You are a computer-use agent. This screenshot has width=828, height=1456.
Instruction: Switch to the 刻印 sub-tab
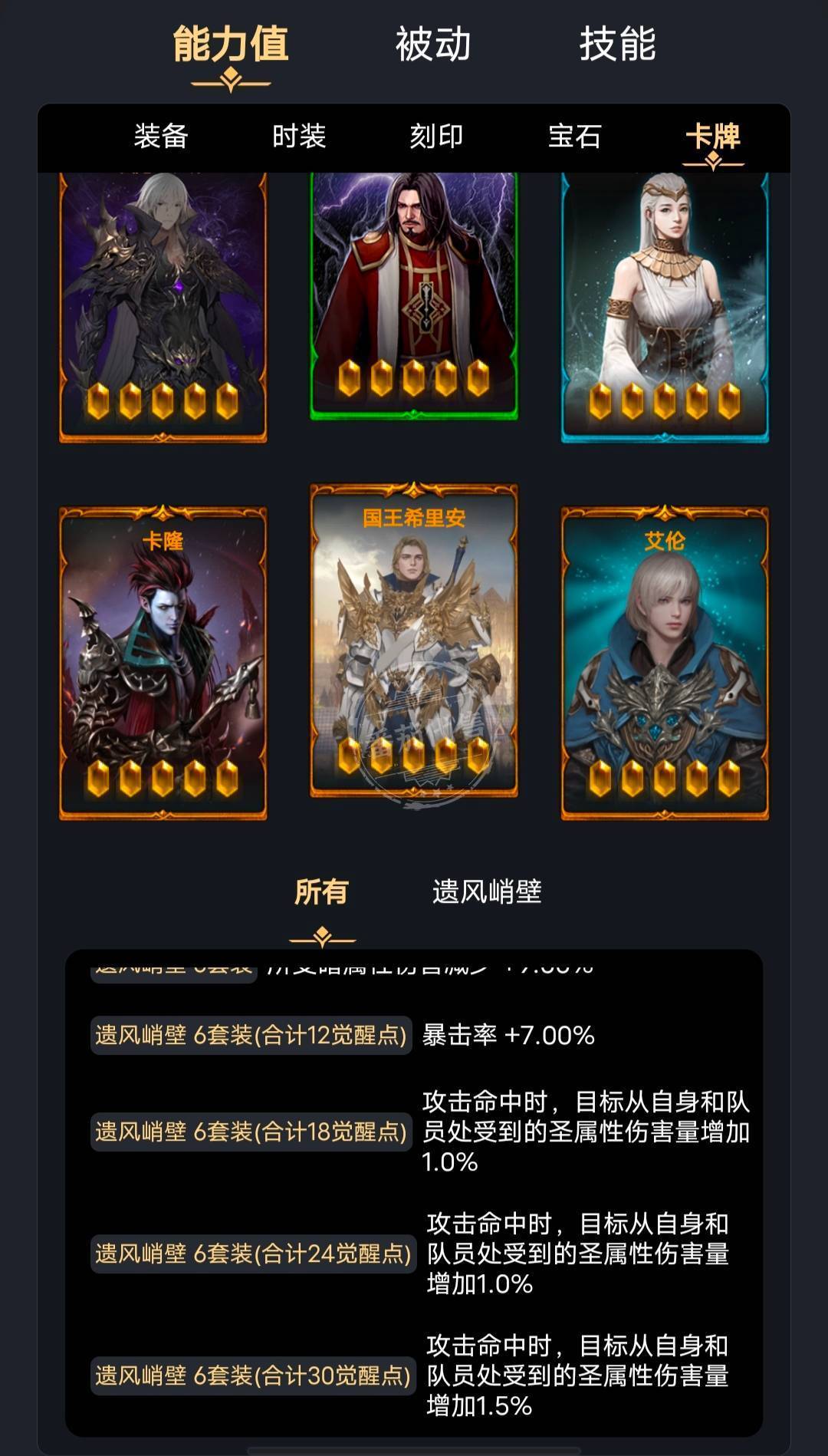pos(436,137)
